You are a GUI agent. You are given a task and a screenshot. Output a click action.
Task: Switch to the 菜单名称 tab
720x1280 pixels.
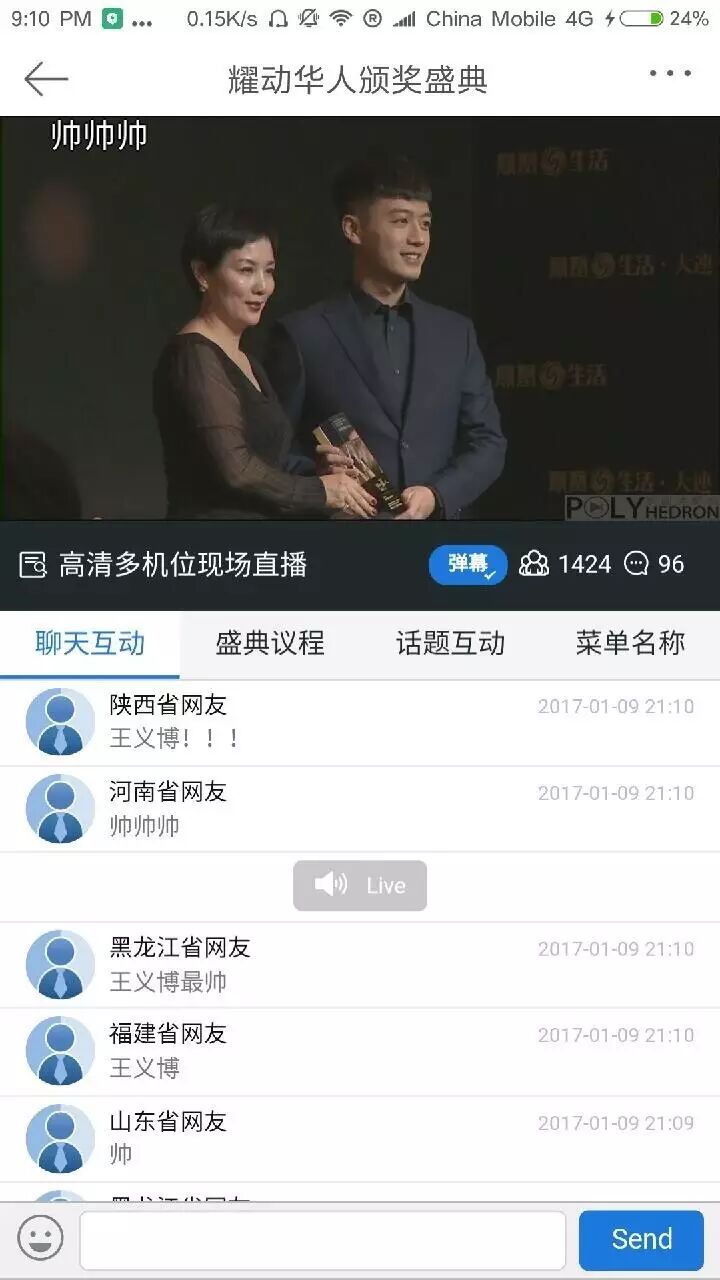[x=630, y=643]
